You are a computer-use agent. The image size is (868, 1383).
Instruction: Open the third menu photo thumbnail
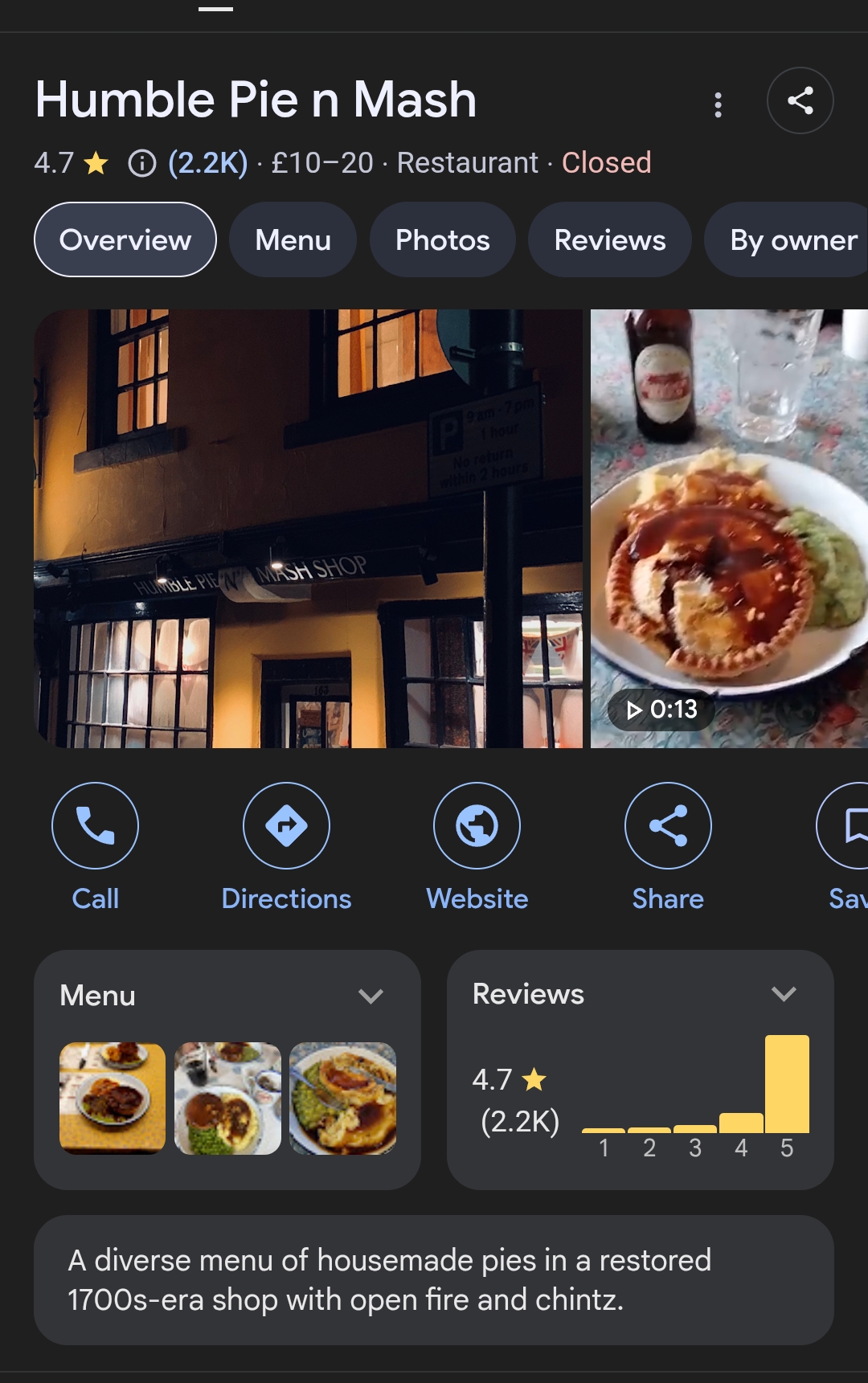[342, 1098]
